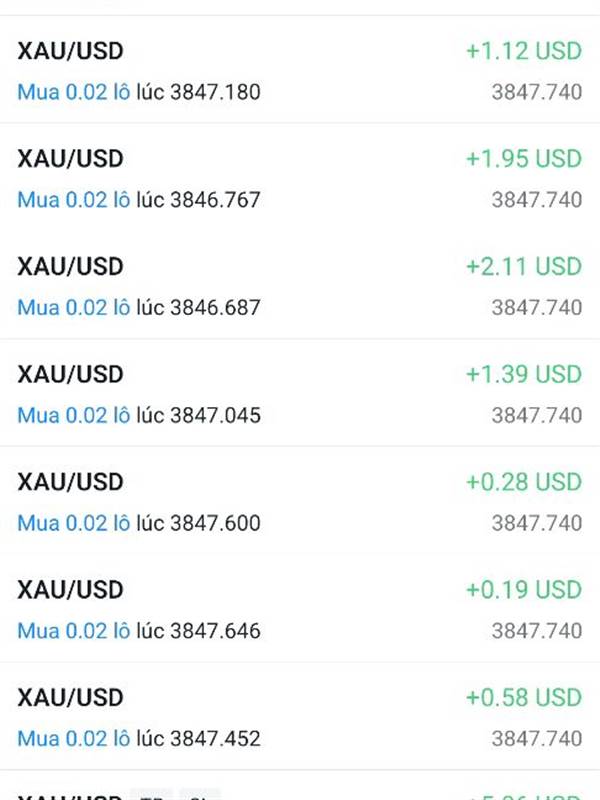Expand the XAU/USD position bought at 3847.452

point(300,717)
